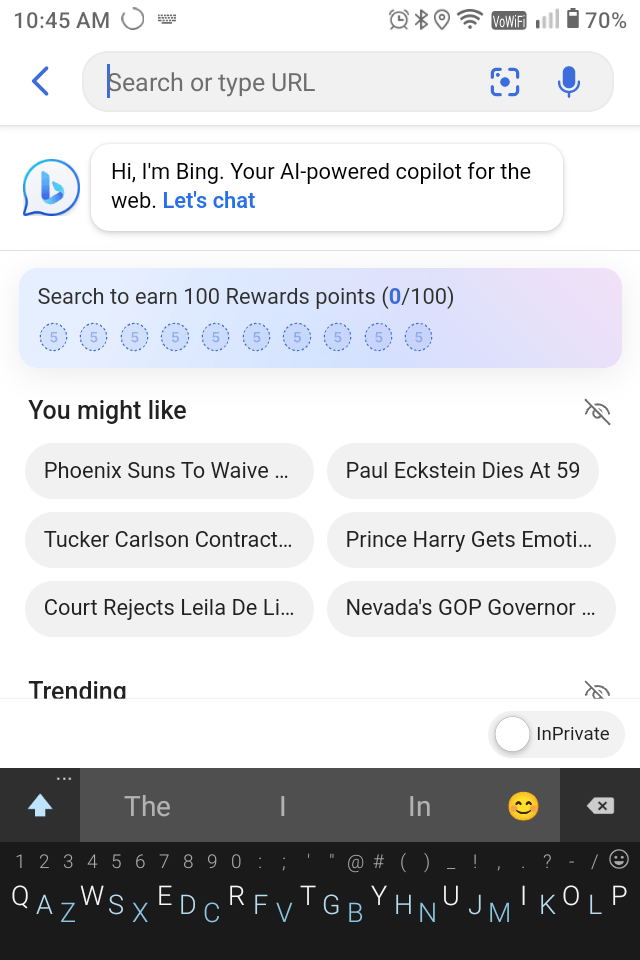
Task: Tap the keyboard backspace key
Action: tap(600, 806)
